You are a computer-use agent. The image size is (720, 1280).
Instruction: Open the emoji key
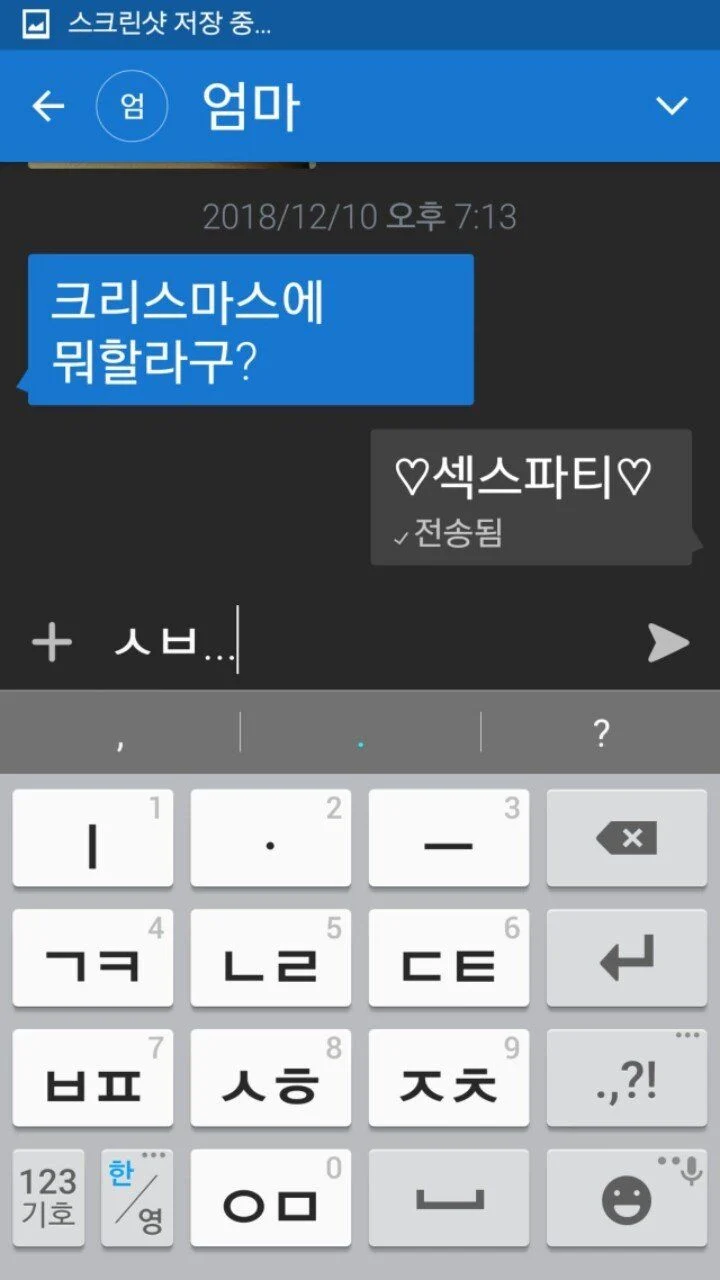pos(627,1197)
